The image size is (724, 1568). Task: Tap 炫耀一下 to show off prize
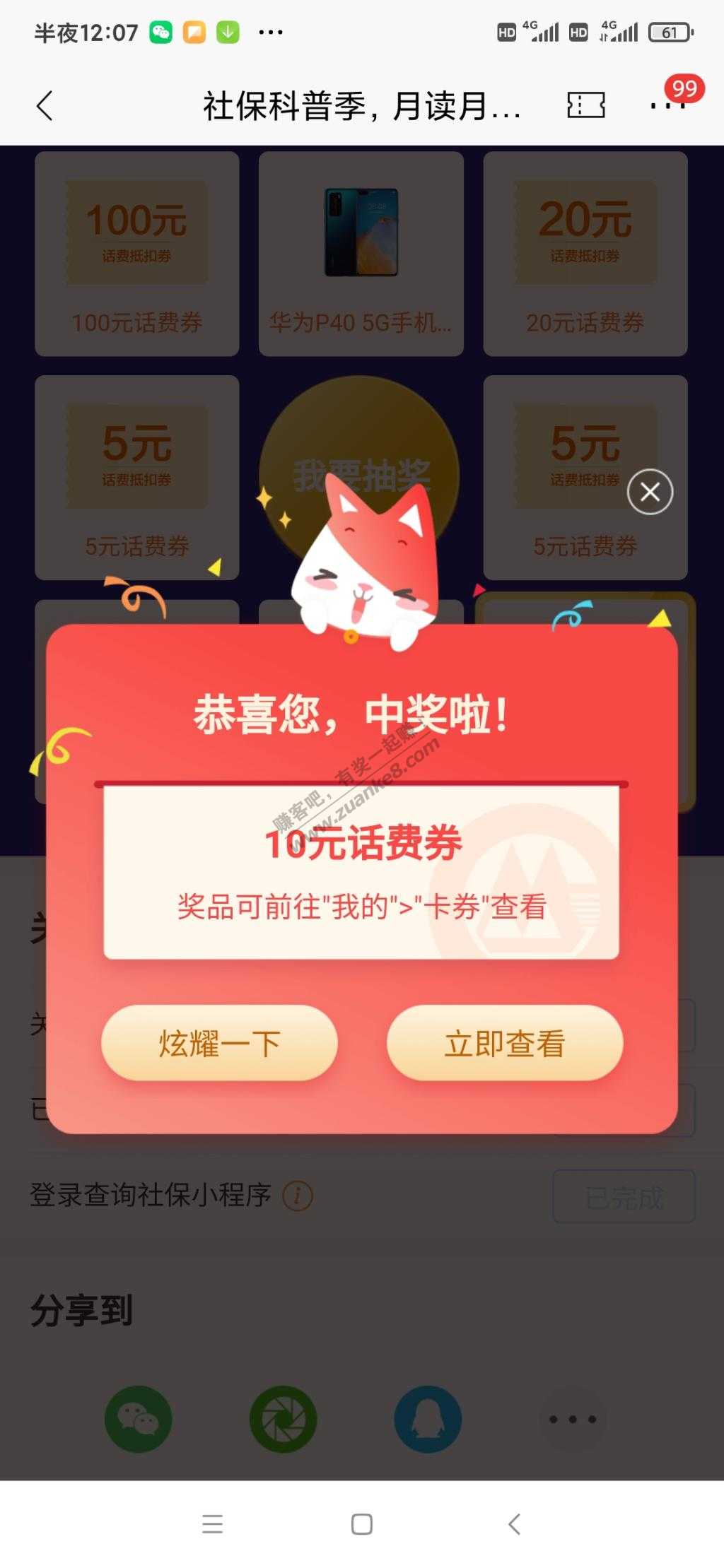[x=219, y=1043]
